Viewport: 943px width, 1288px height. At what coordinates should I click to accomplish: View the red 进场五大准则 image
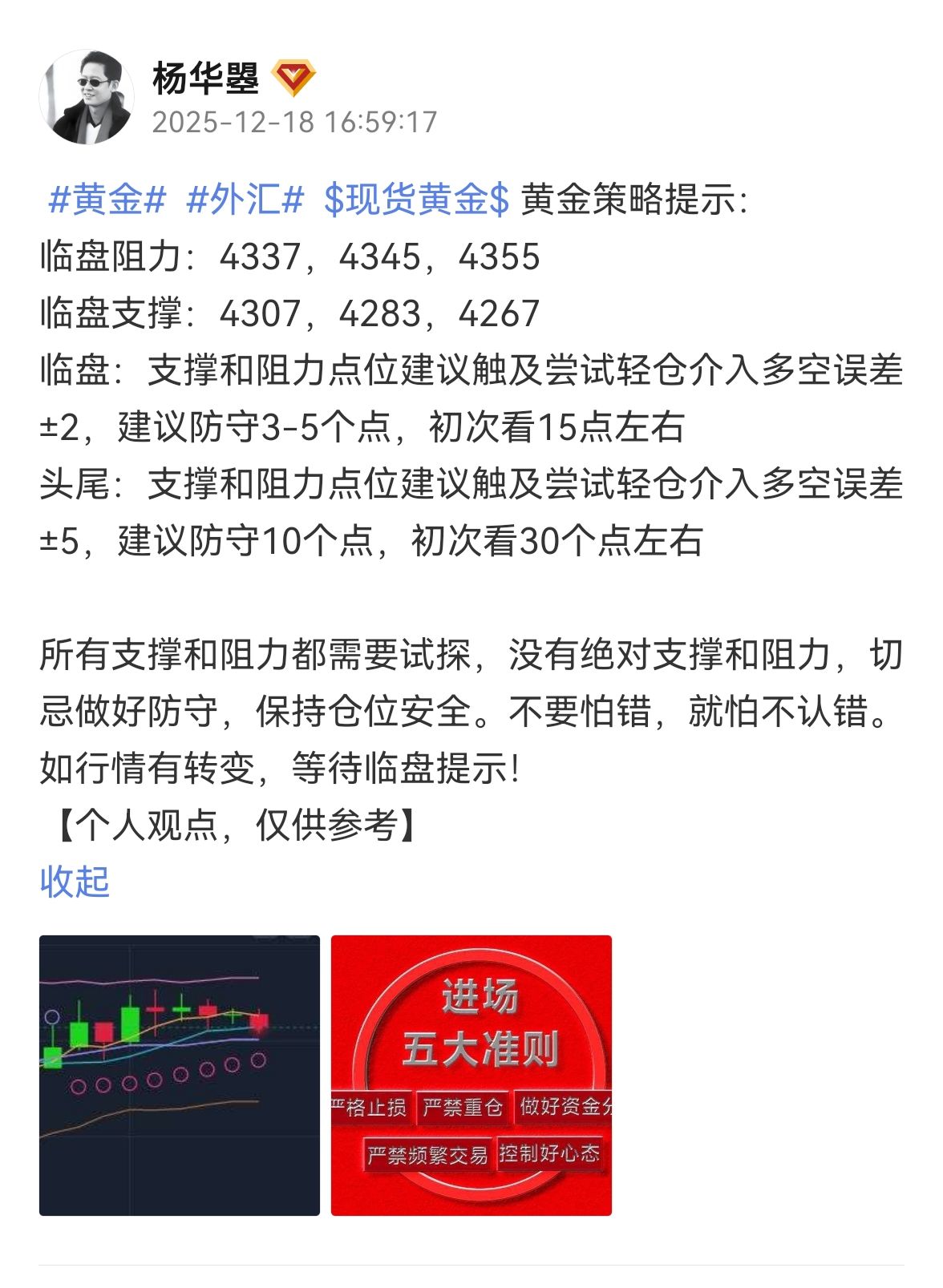pyautogui.click(x=471, y=1075)
